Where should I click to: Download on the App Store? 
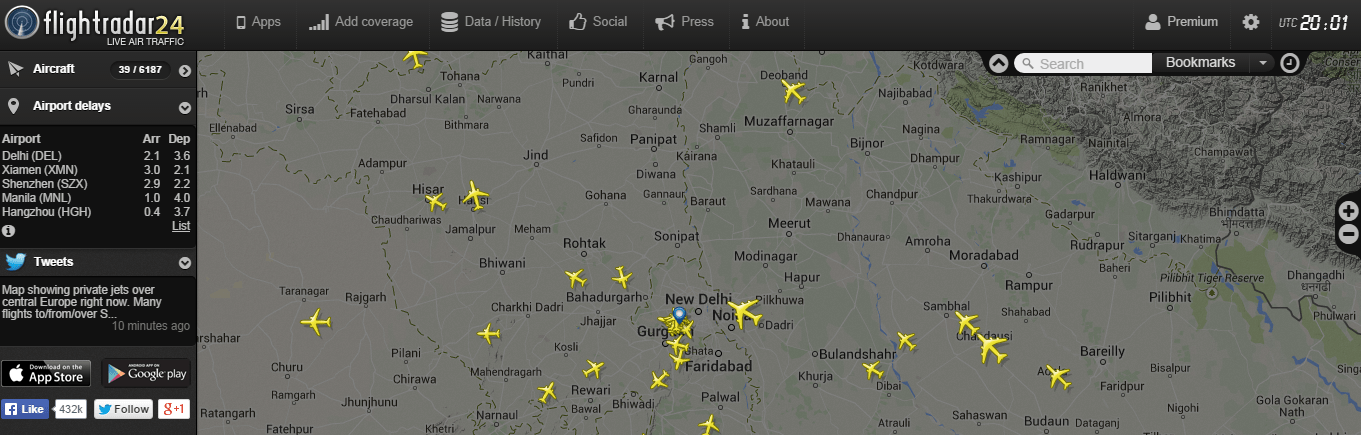point(46,374)
